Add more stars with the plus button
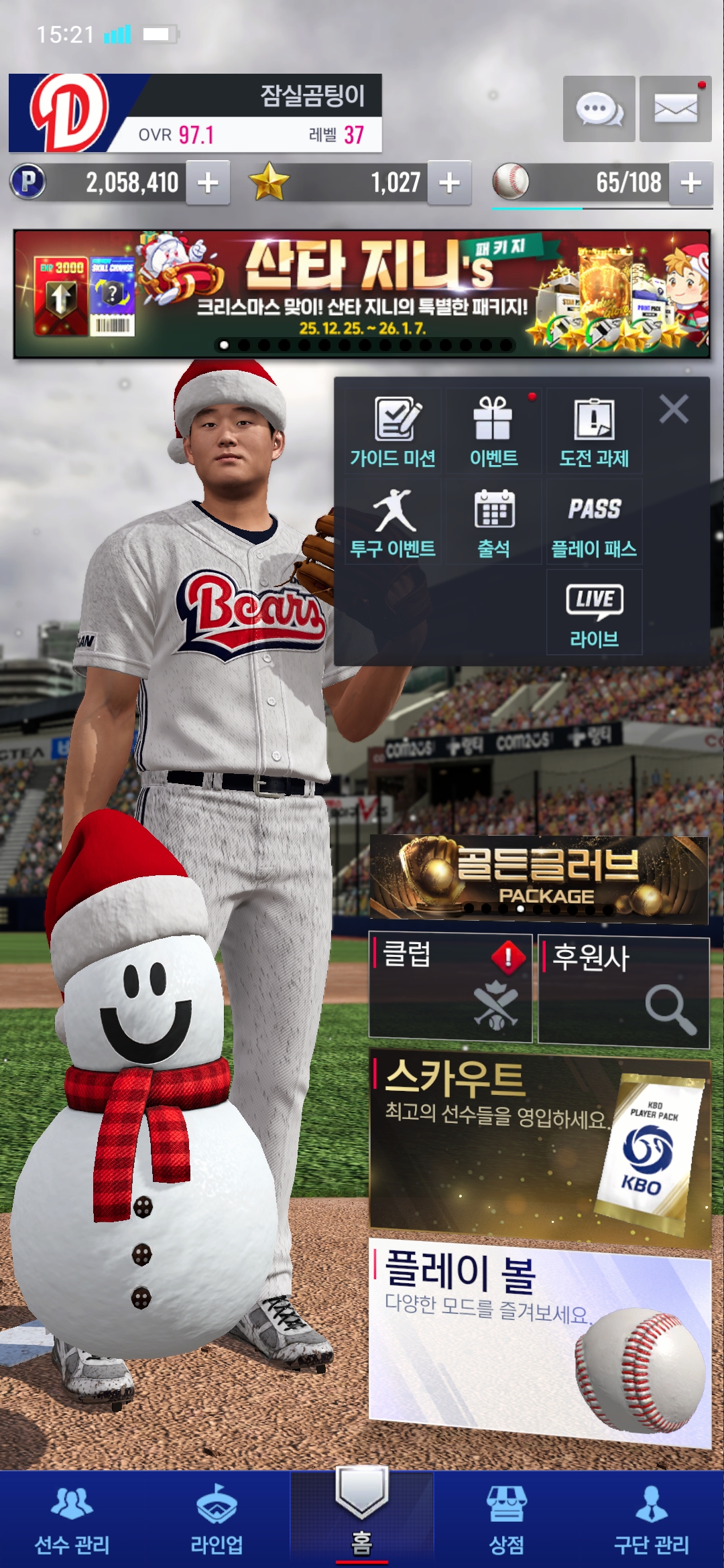 tap(449, 182)
